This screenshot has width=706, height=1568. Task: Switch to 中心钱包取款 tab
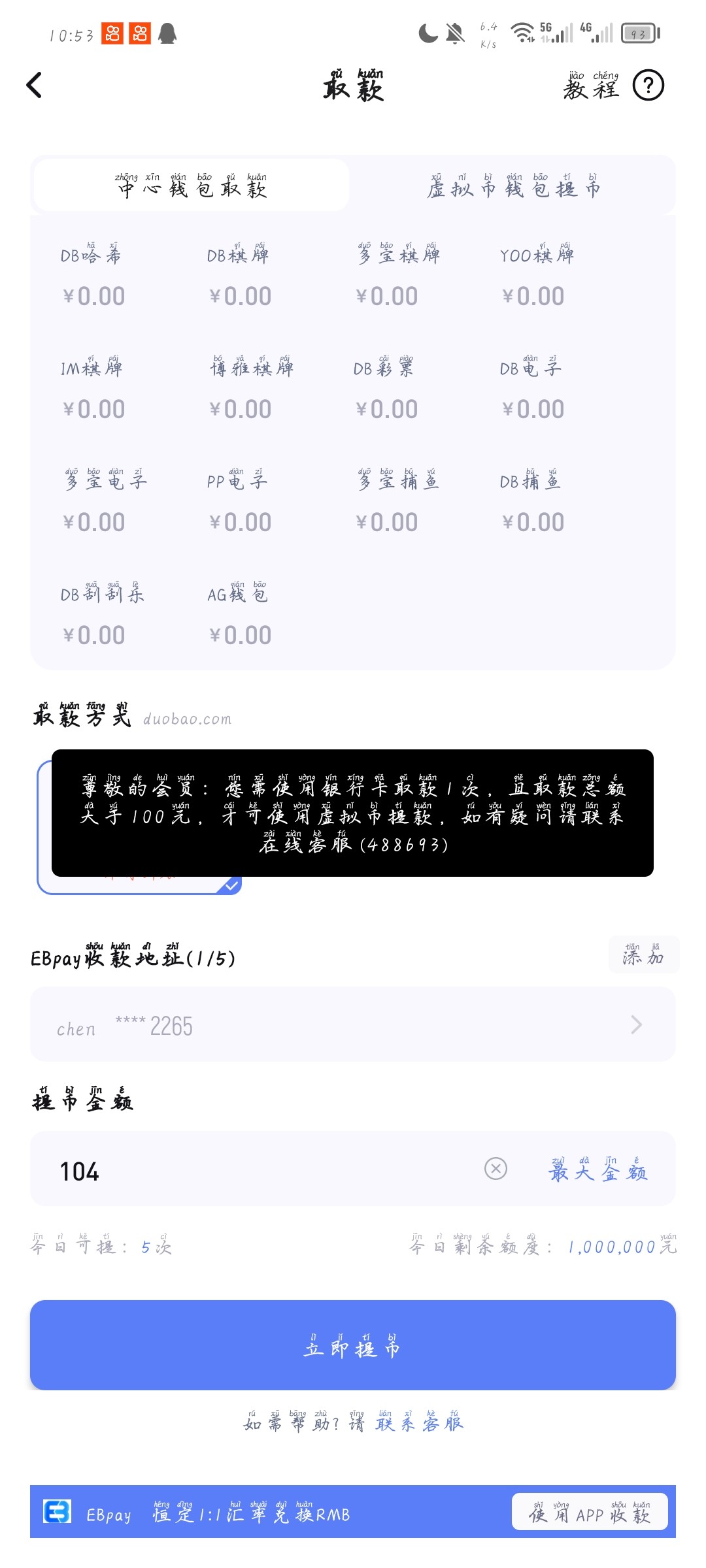(x=192, y=186)
